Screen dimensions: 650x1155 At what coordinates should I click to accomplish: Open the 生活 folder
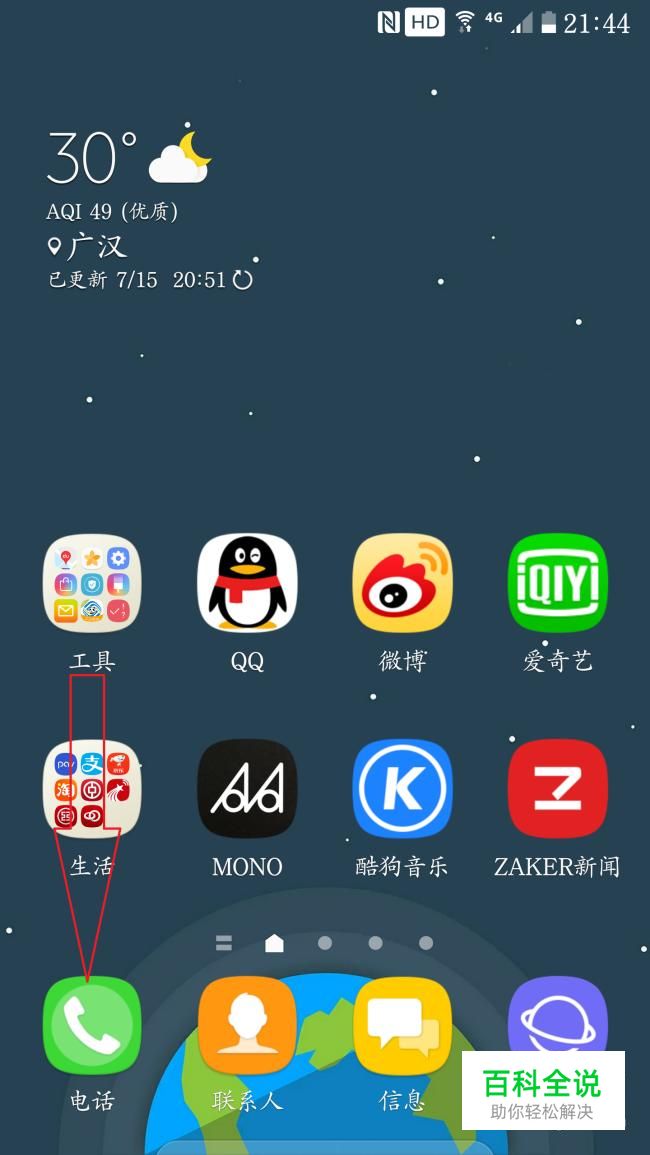click(x=92, y=789)
